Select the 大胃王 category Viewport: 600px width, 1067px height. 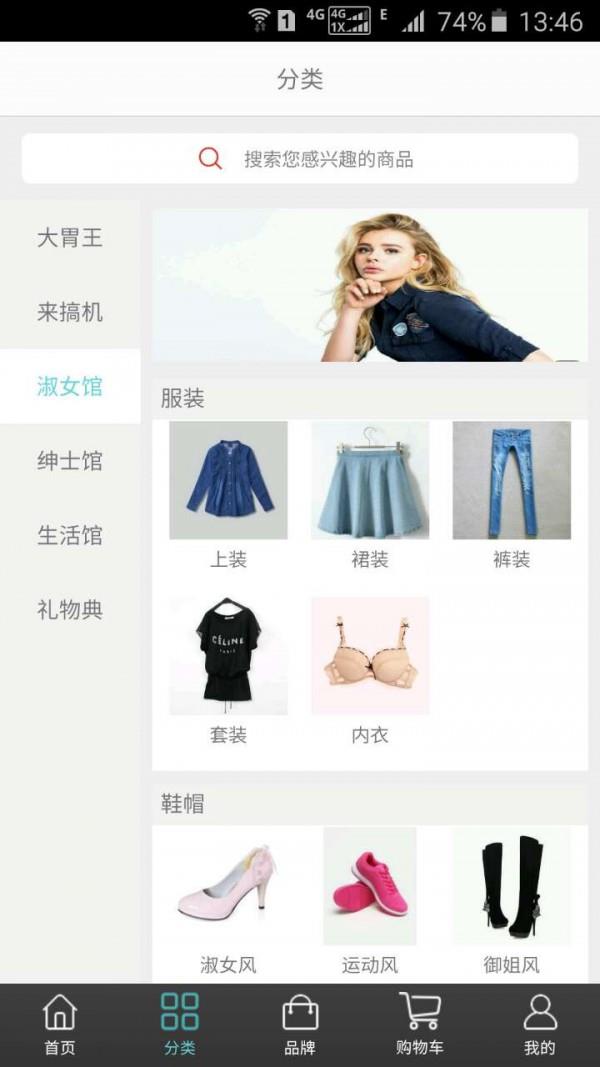click(x=70, y=238)
